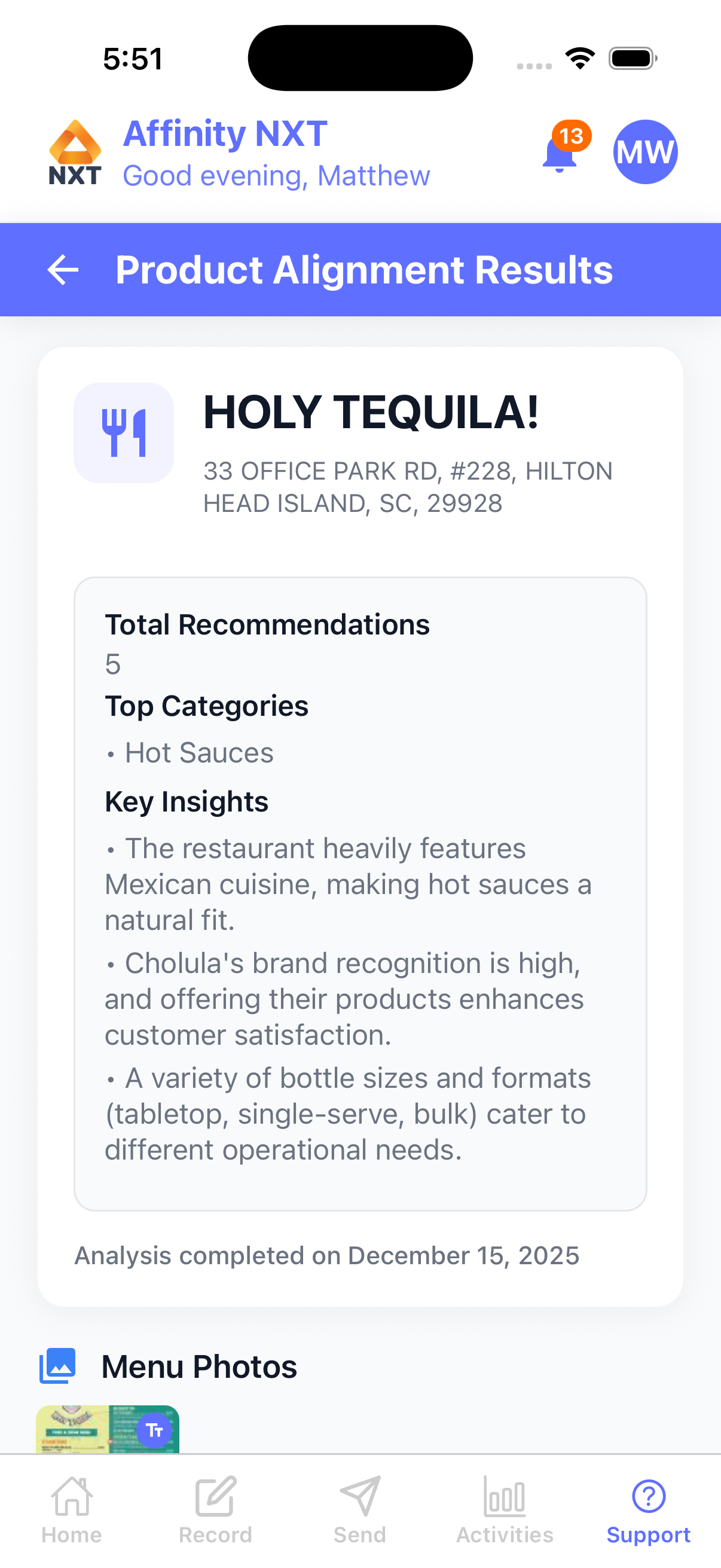Go back from Product Alignment Results
This screenshot has height=1568, width=721.
click(63, 270)
